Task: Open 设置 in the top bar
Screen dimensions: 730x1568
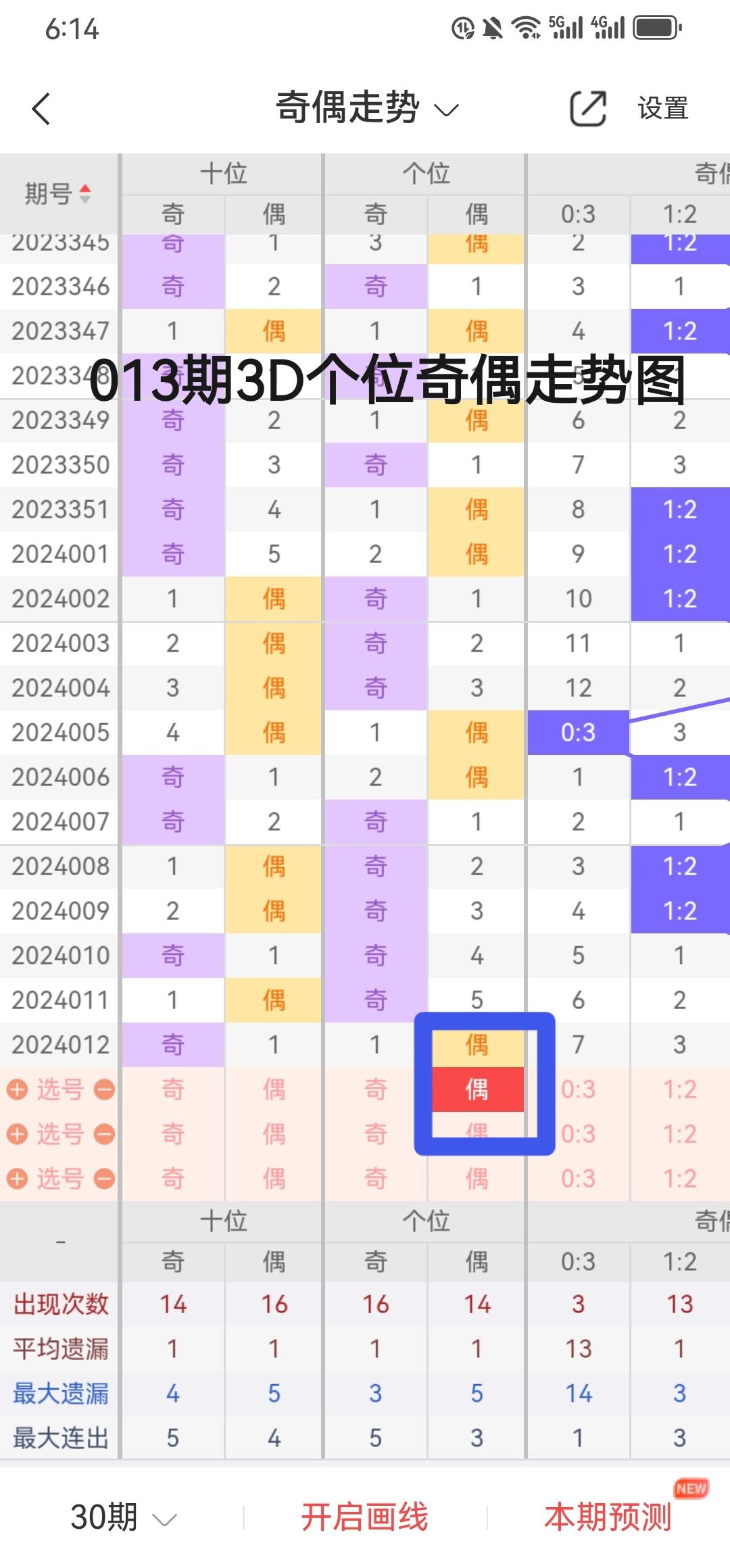Action: pyautogui.click(x=662, y=108)
